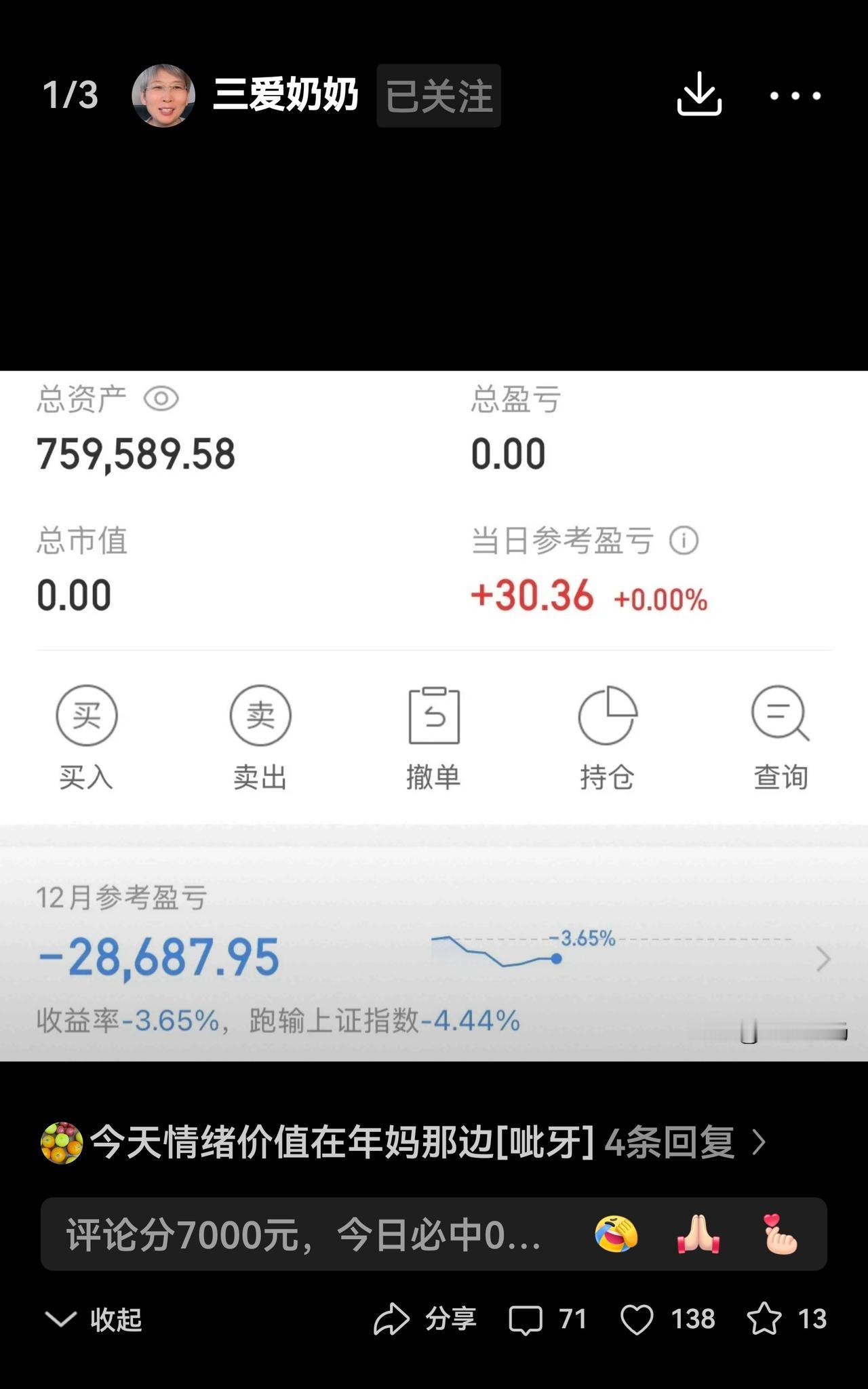
Task: Open the more options (···) menu
Action: click(x=793, y=96)
